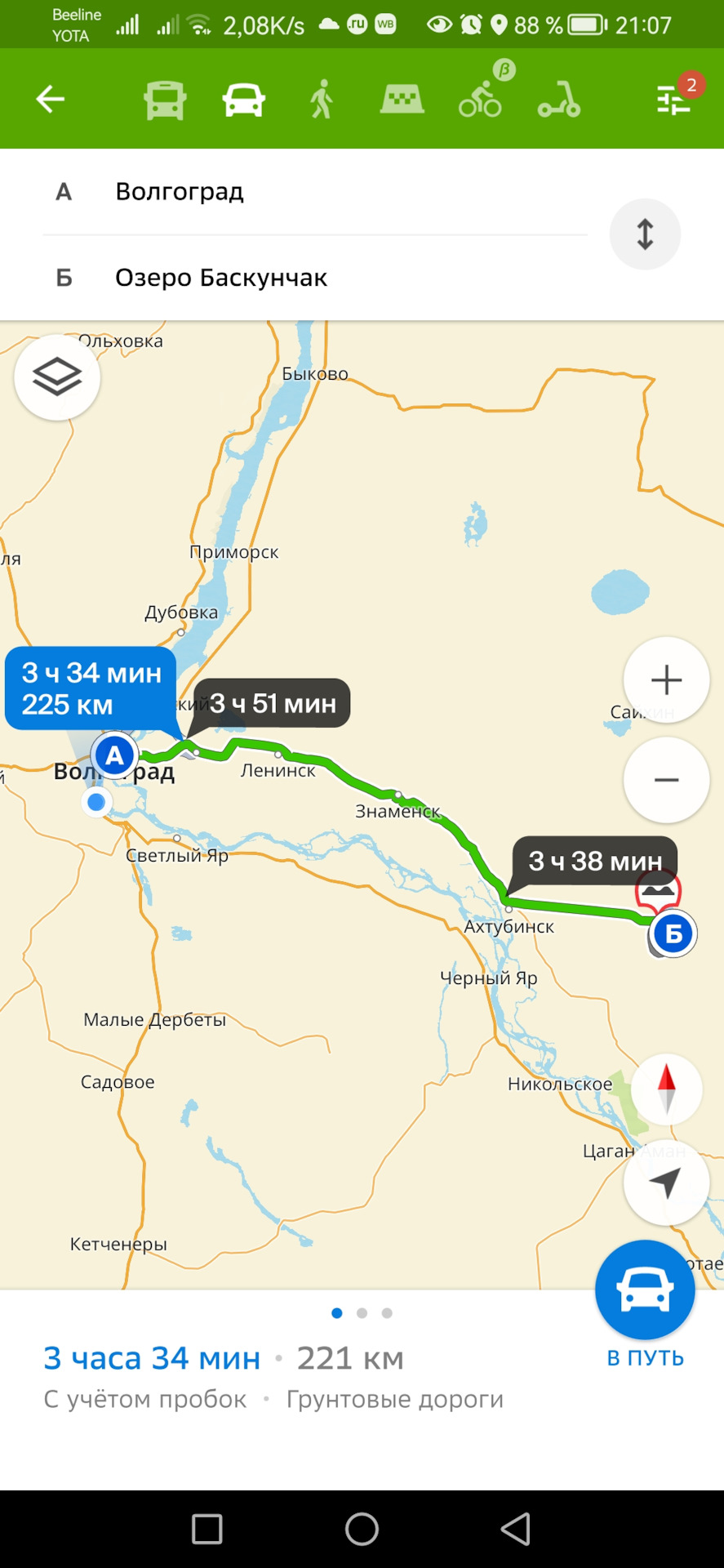Reset map orientation with compass
This screenshot has height=1568, width=724.
(x=666, y=1089)
